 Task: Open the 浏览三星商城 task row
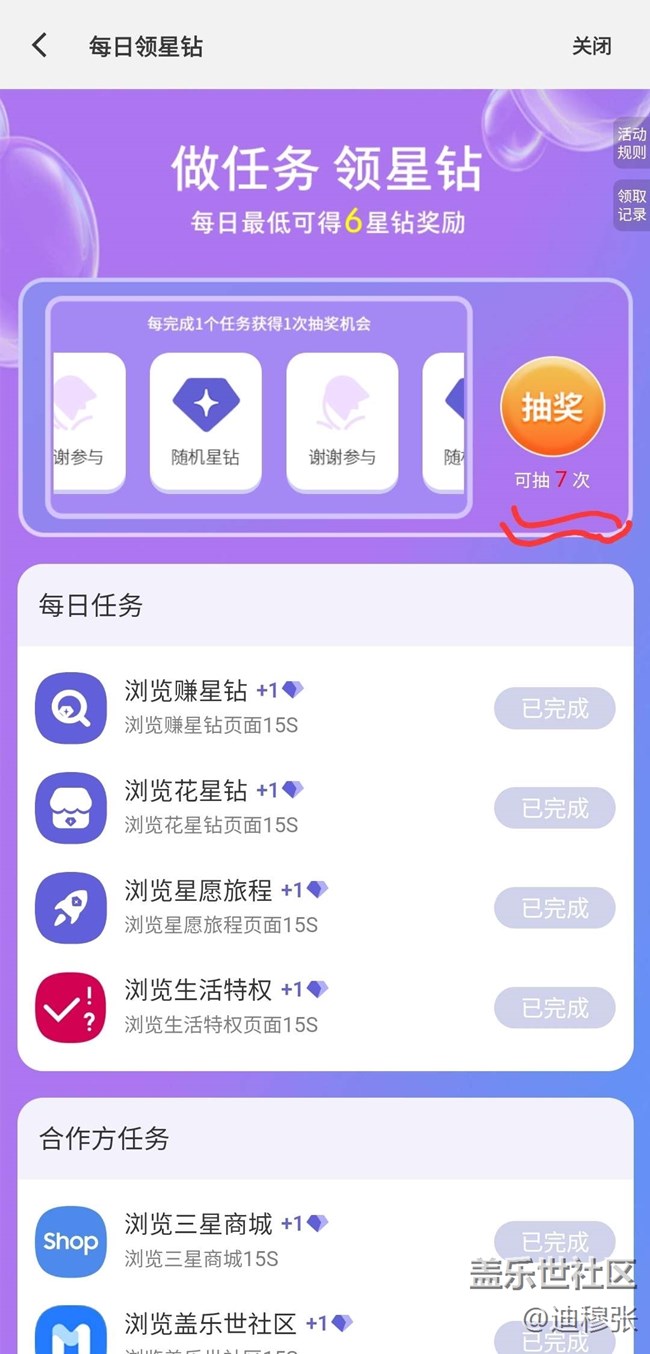(x=325, y=1241)
